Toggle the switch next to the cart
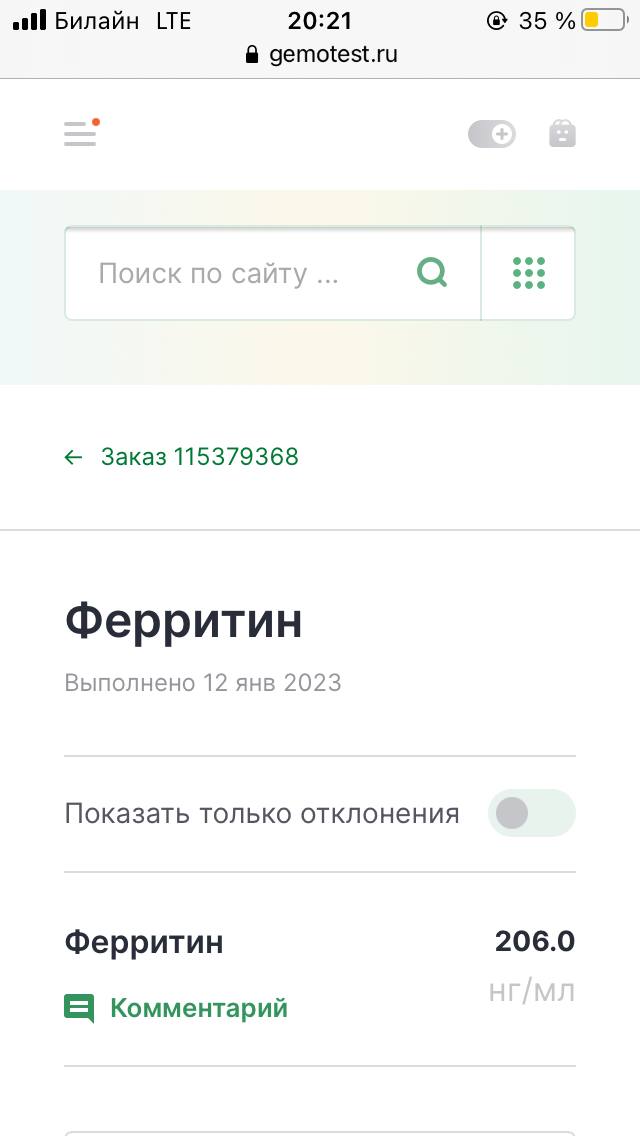 click(491, 134)
